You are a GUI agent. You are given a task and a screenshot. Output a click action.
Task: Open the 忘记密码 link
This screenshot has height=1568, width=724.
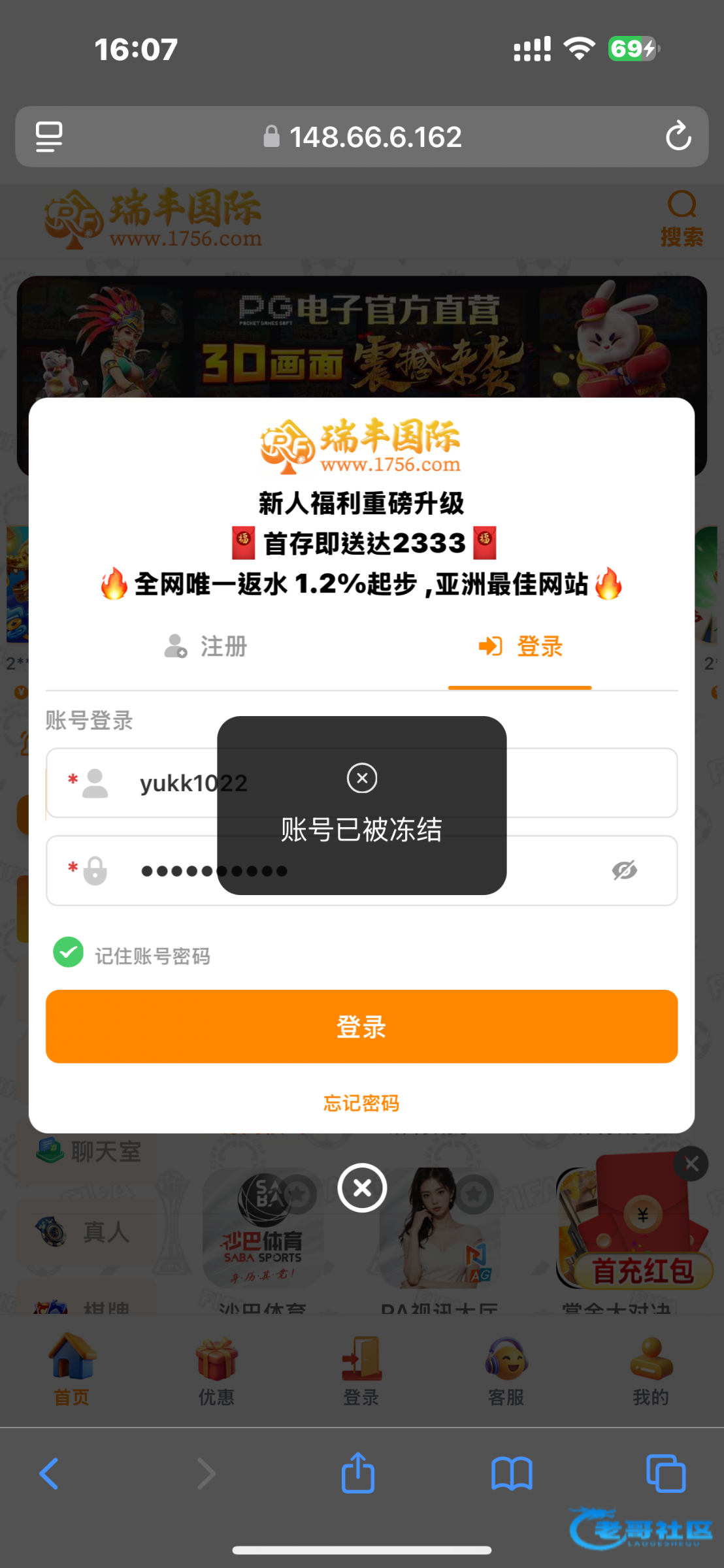coord(361,1103)
